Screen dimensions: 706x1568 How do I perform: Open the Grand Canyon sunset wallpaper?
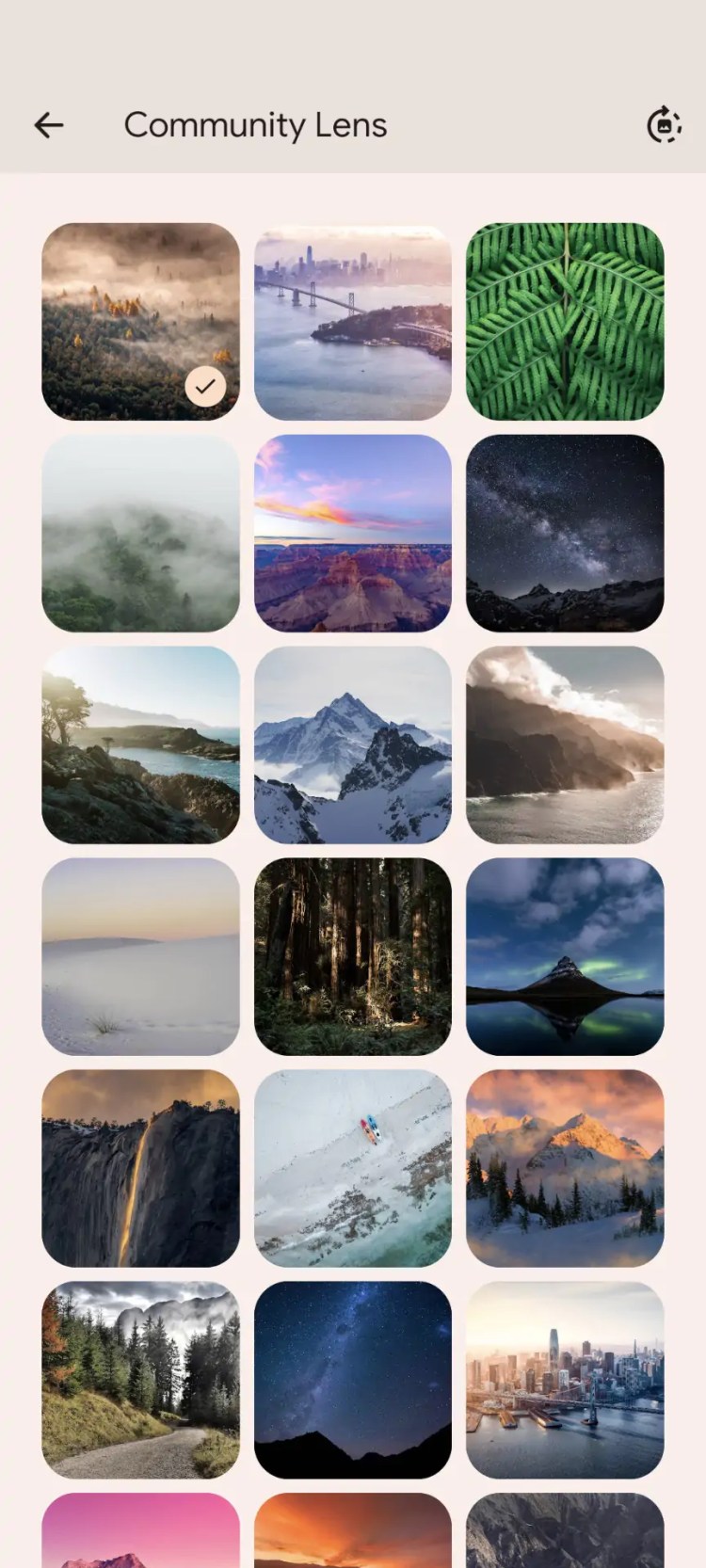[x=353, y=533]
